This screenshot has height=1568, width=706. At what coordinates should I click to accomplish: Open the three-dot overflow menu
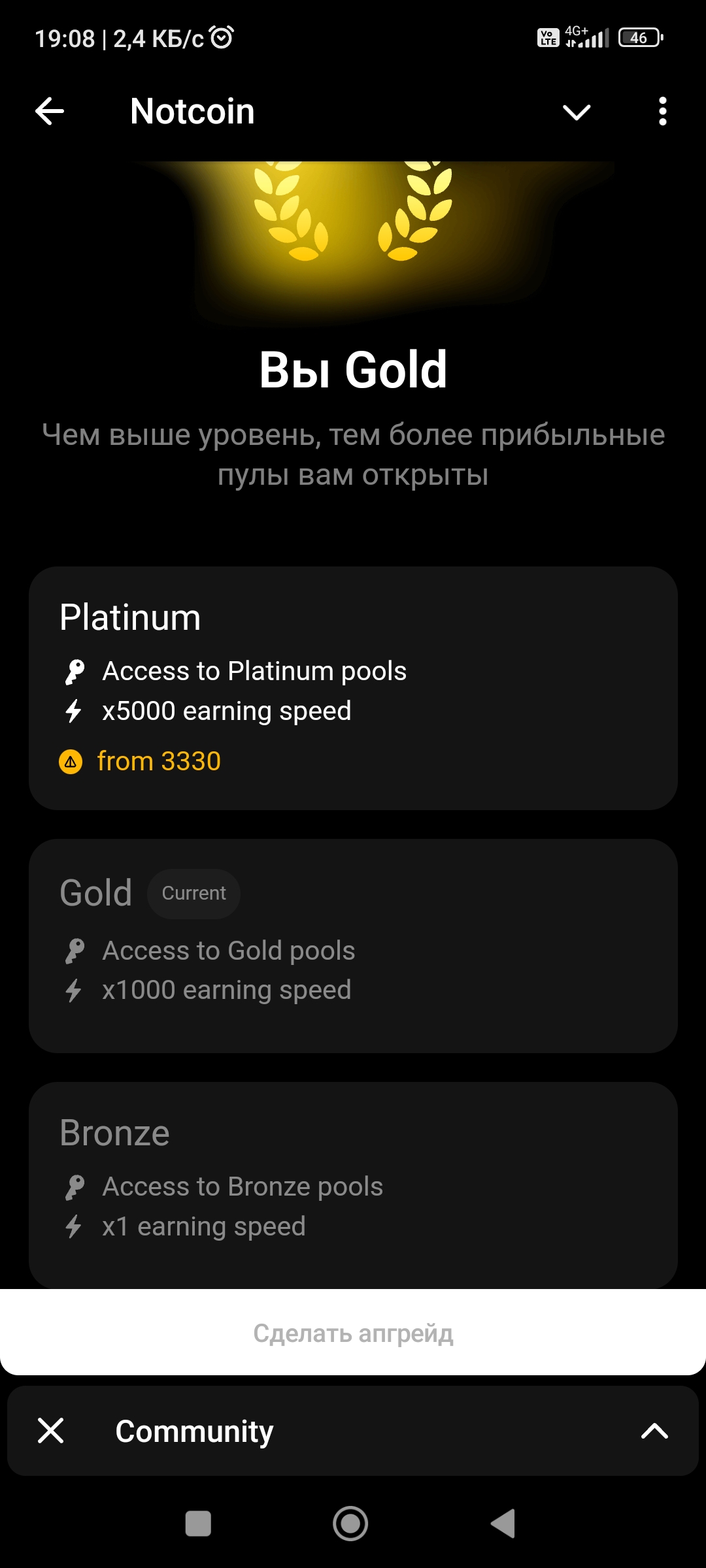[x=662, y=111]
